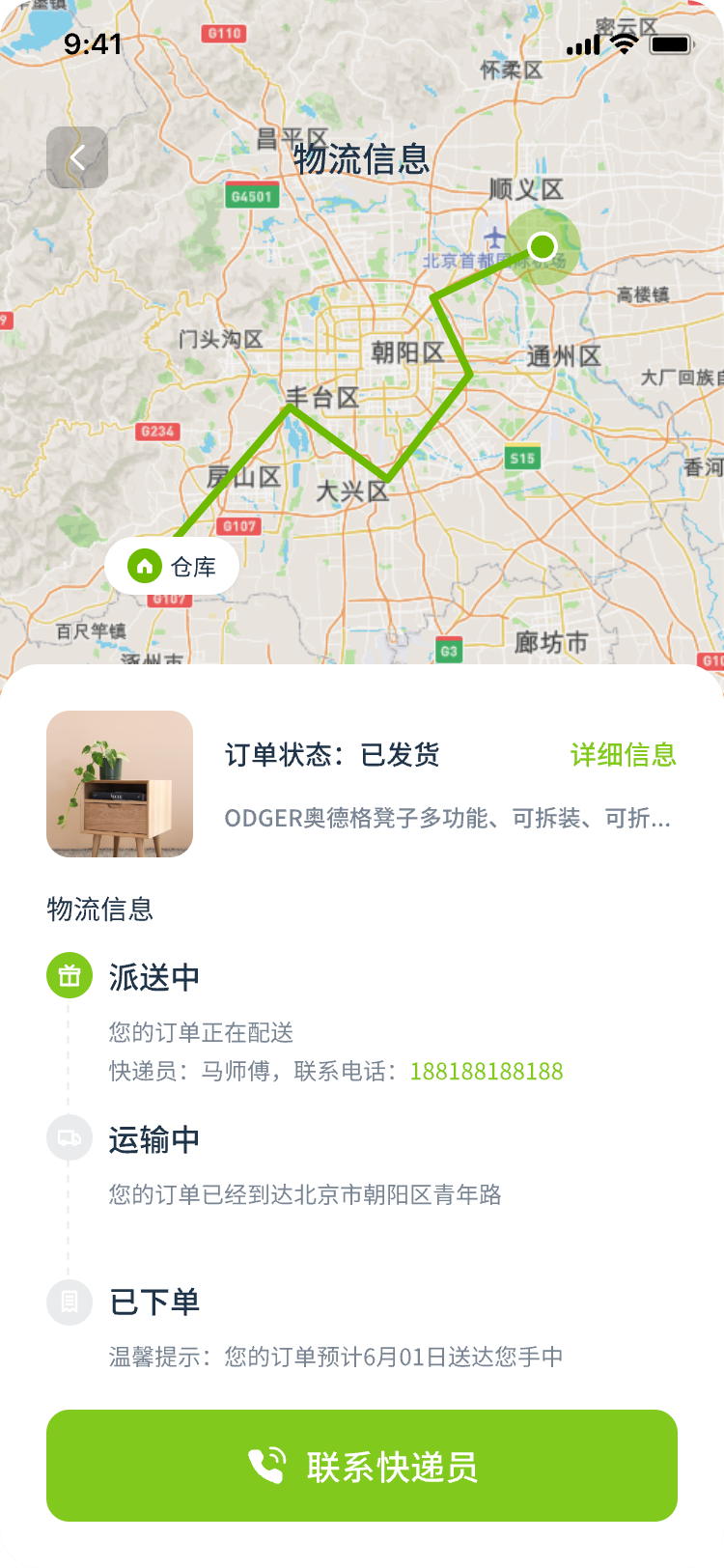Tap the green current-location dot on map
Screen dimensions: 724x1568
pos(543,246)
